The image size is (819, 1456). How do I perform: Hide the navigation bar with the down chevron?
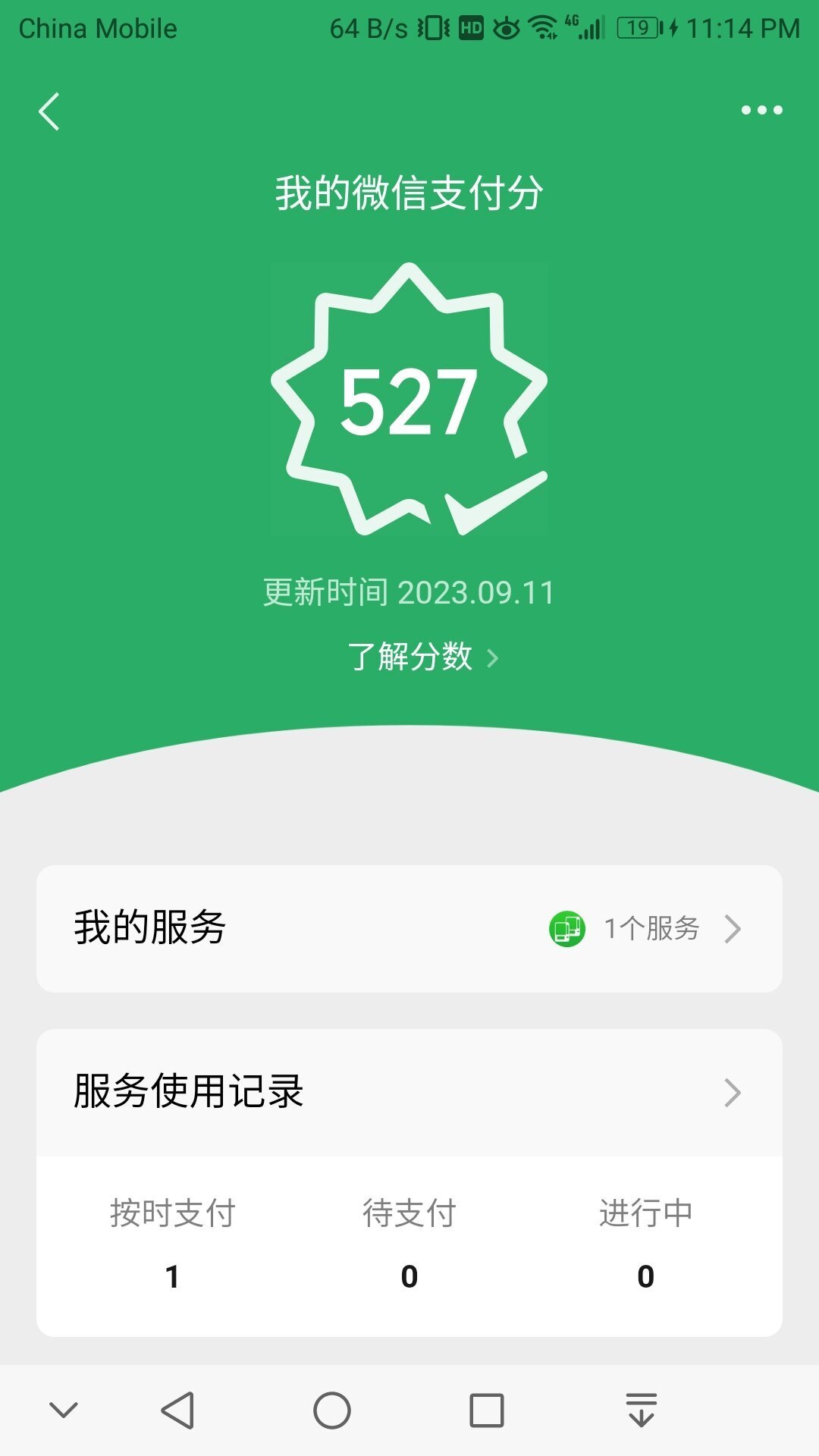[64, 1410]
